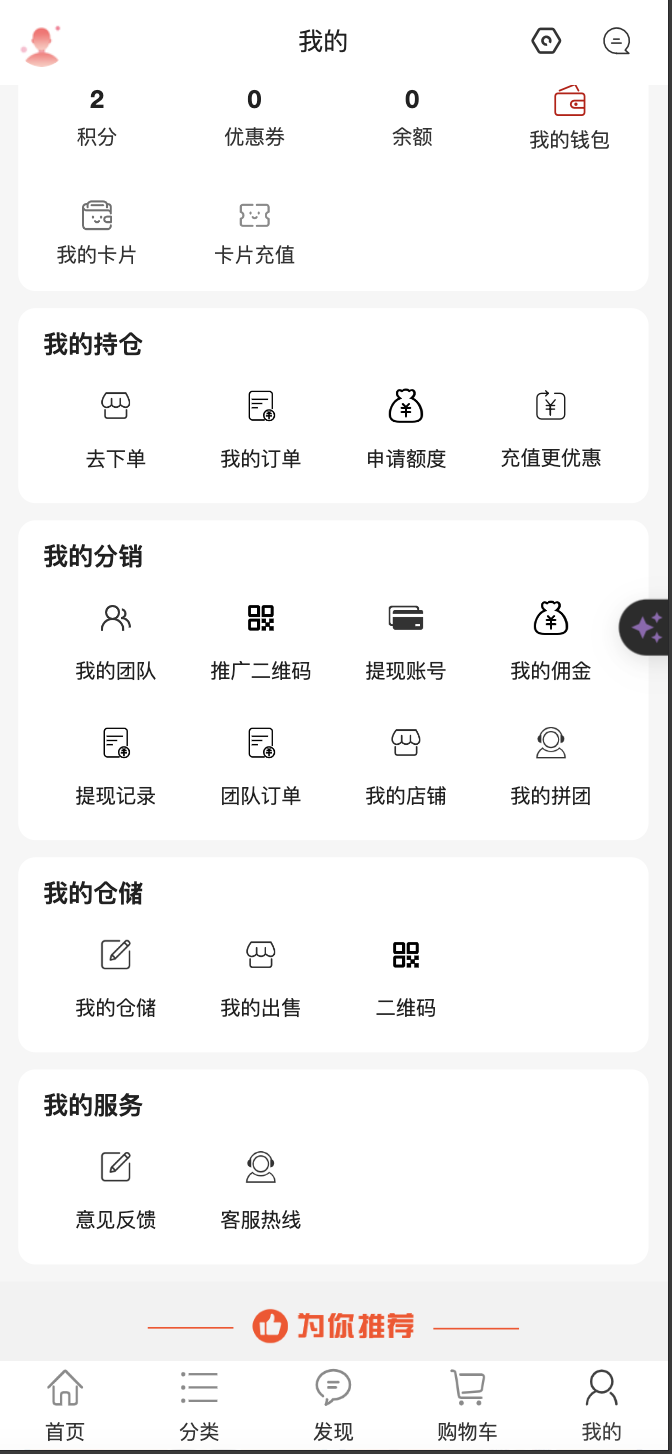Call 客服热线

tap(261, 1192)
